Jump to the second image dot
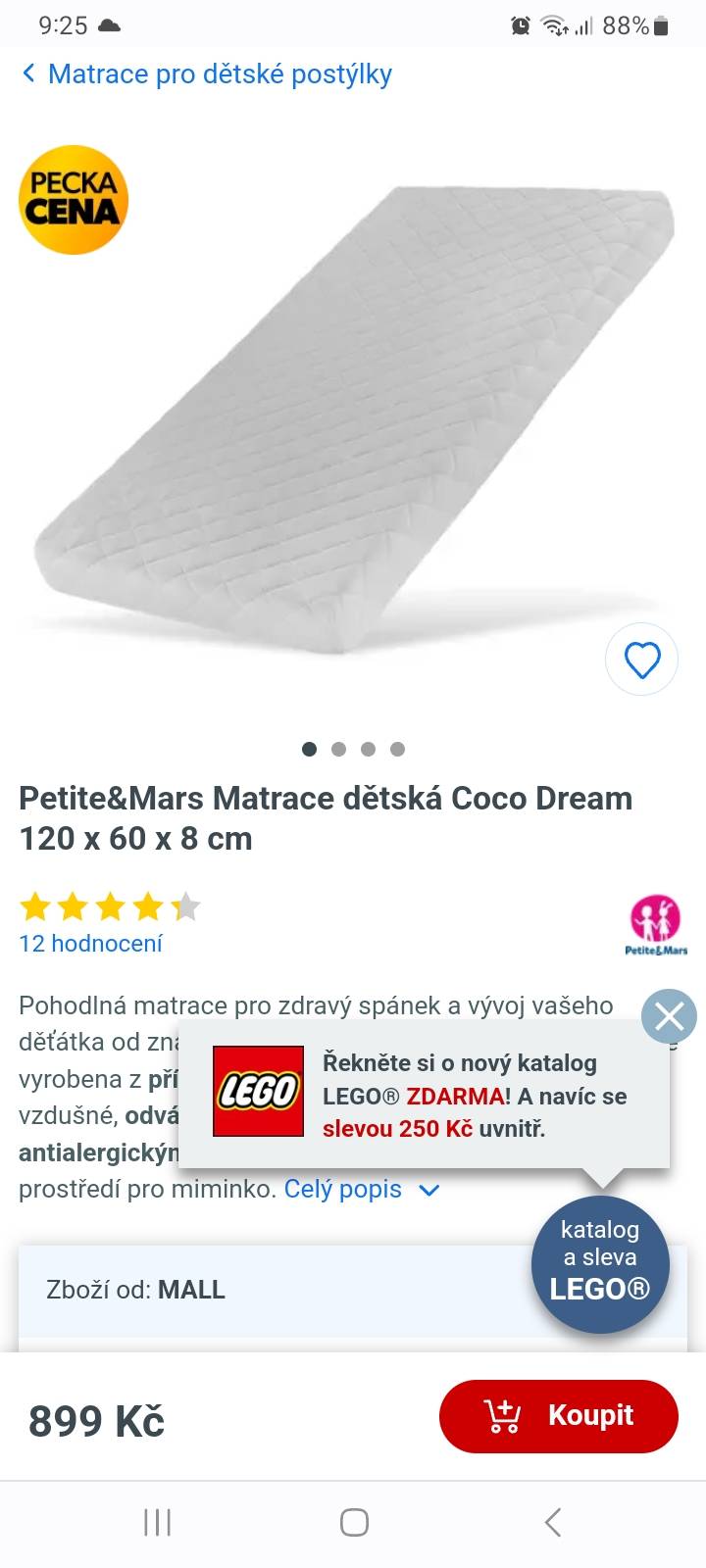This screenshot has width=706, height=1568. point(338,750)
